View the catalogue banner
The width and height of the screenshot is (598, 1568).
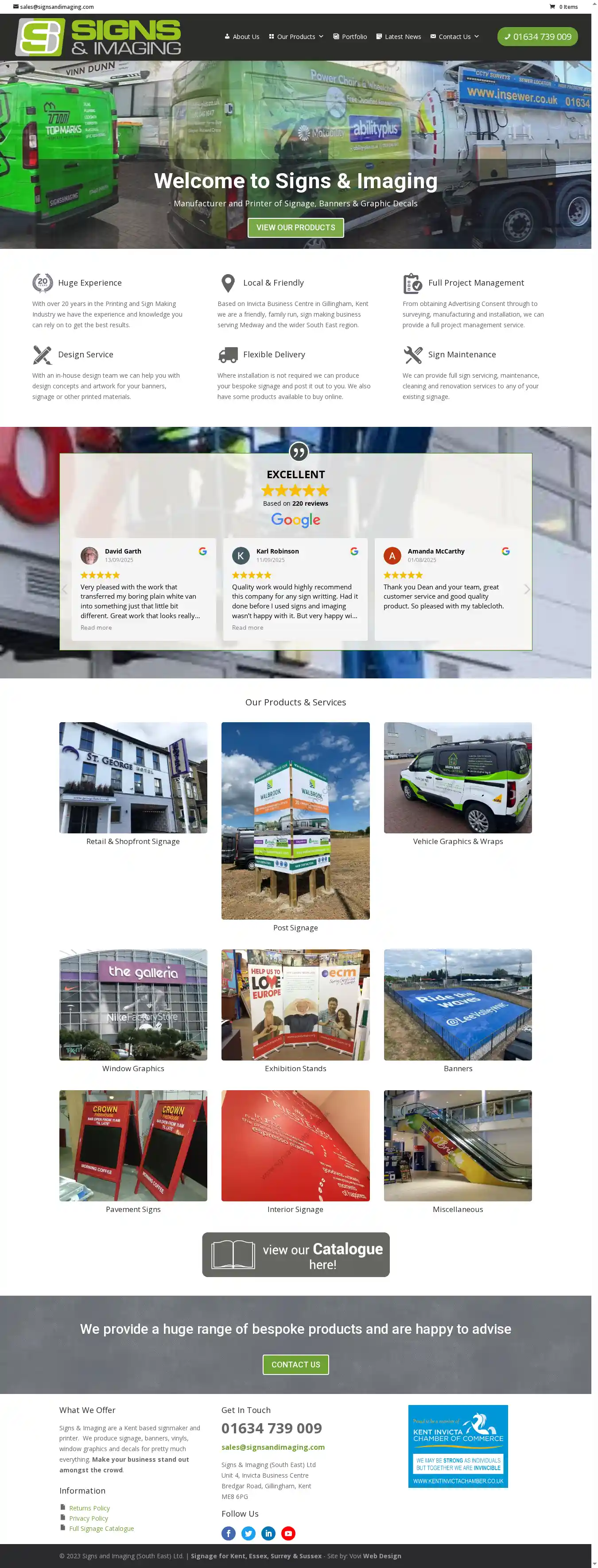click(x=295, y=1254)
